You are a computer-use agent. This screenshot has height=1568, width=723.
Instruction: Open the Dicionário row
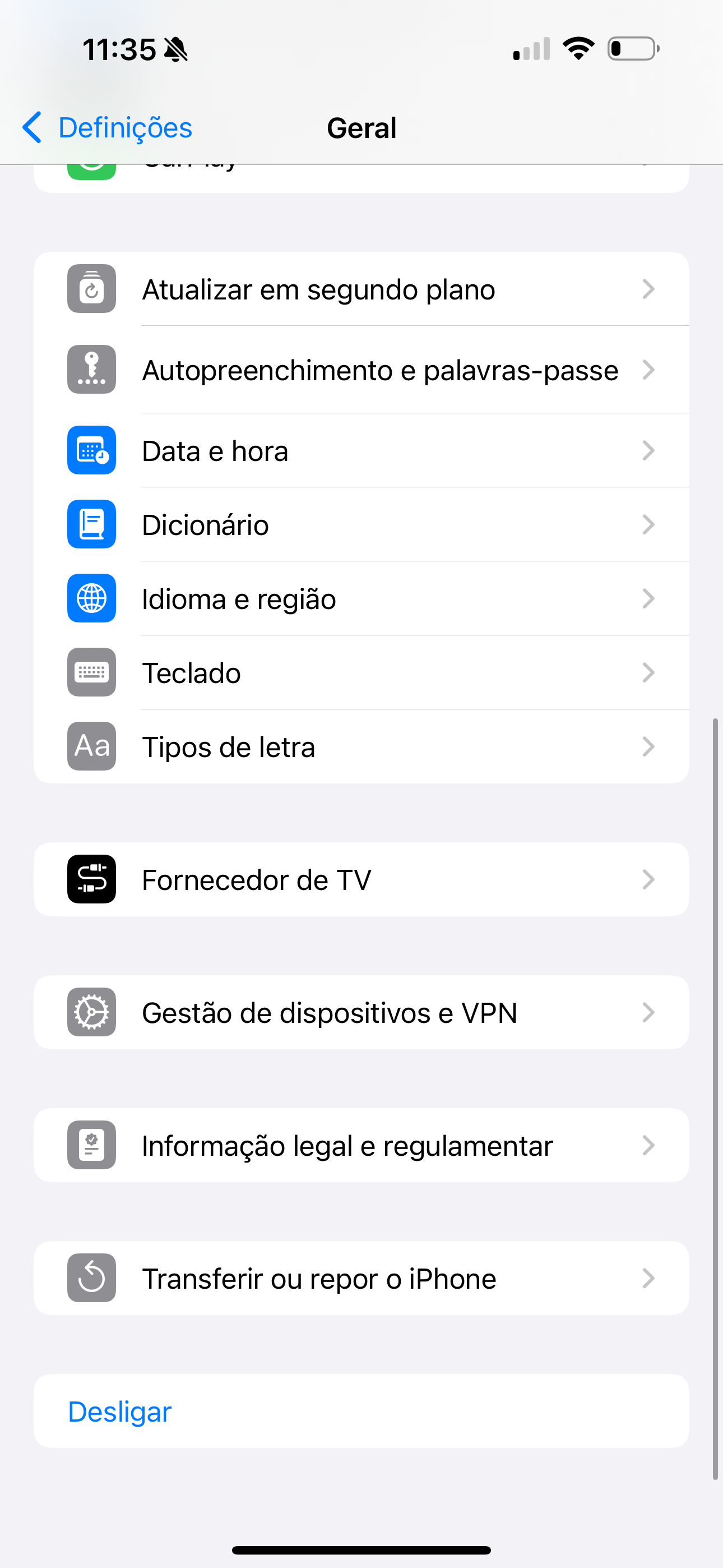pyautogui.click(x=361, y=525)
